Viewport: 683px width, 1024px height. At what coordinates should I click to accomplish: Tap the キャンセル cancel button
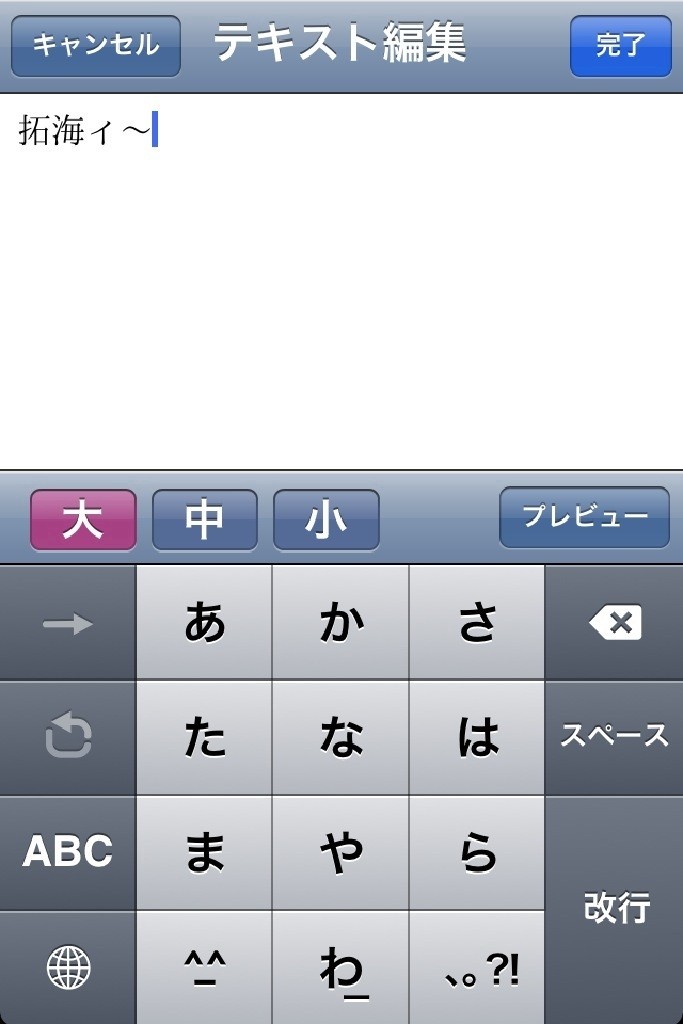tap(95, 46)
